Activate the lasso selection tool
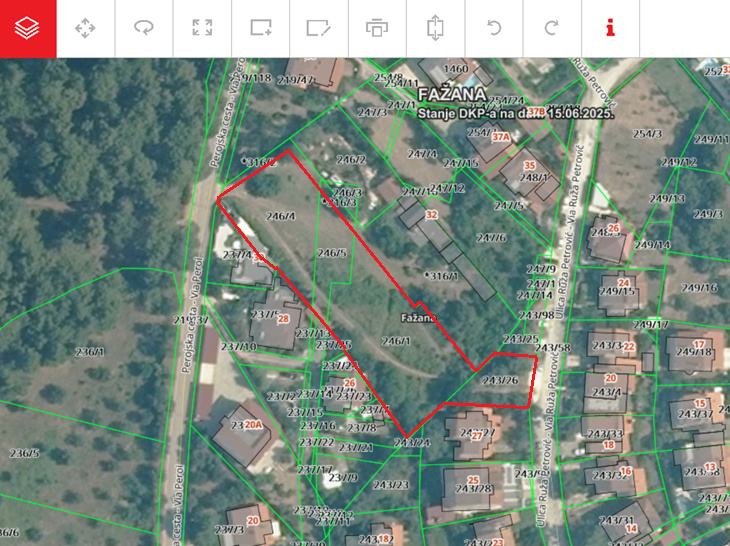 pos(144,28)
